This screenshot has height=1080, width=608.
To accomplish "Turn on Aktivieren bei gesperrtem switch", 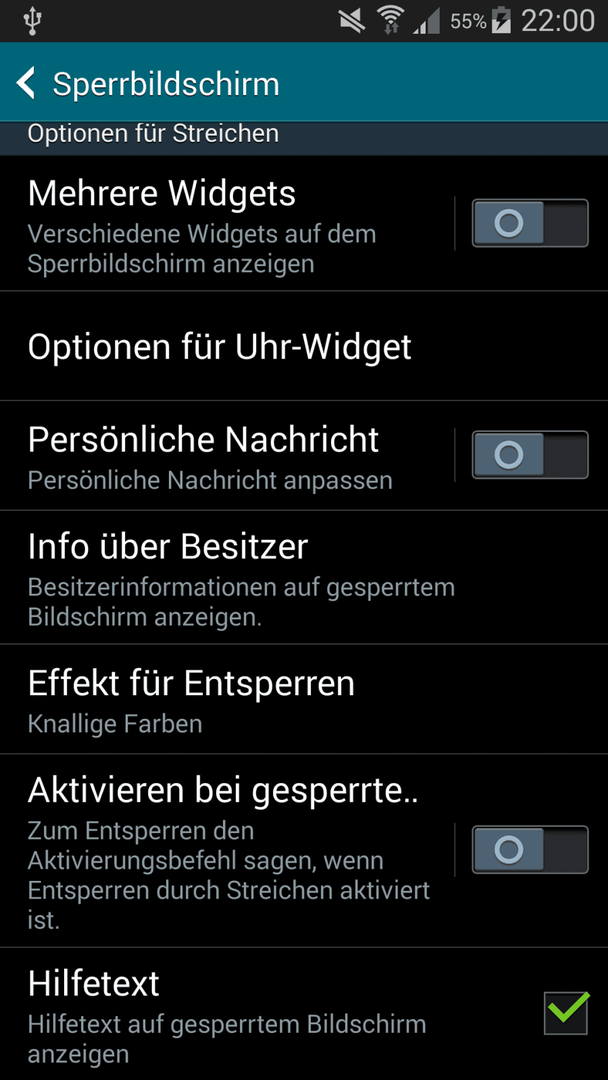I will coord(530,850).
